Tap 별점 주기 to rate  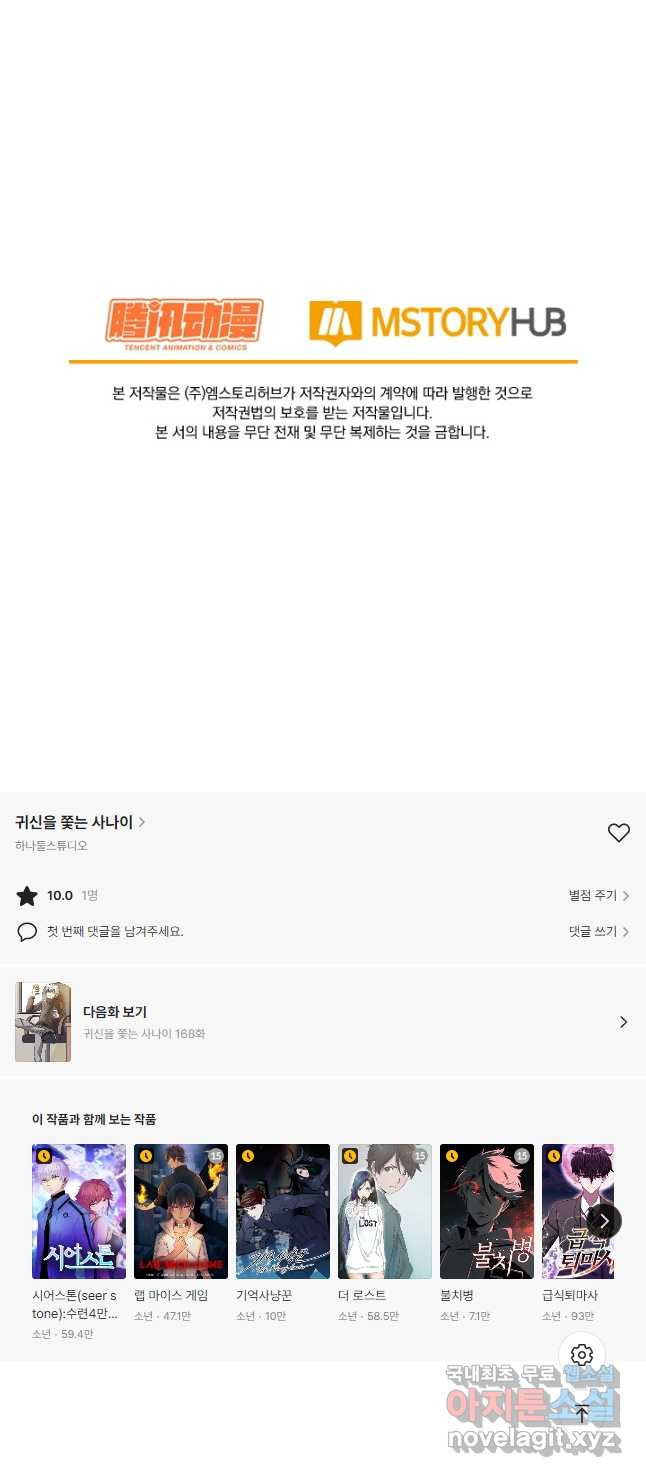pos(599,896)
